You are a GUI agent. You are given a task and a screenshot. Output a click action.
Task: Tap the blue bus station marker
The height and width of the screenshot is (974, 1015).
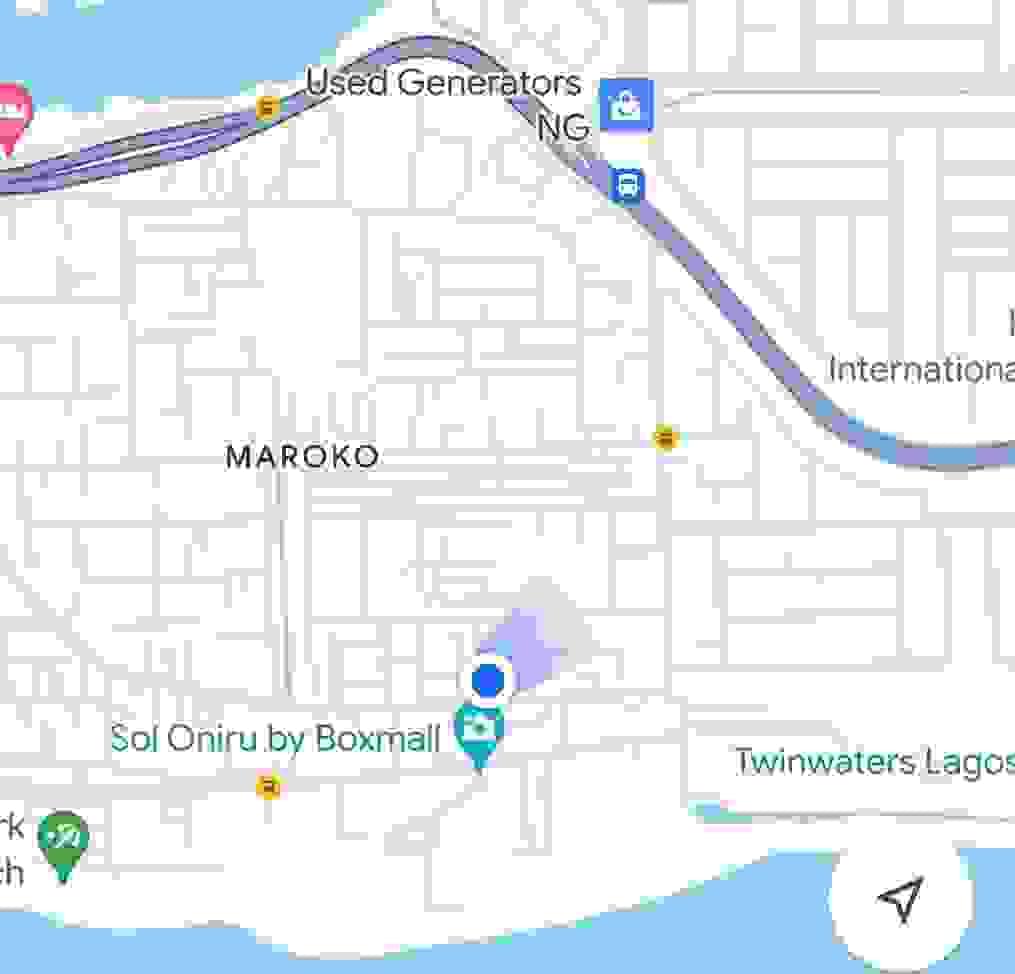(x=627, y=185)
